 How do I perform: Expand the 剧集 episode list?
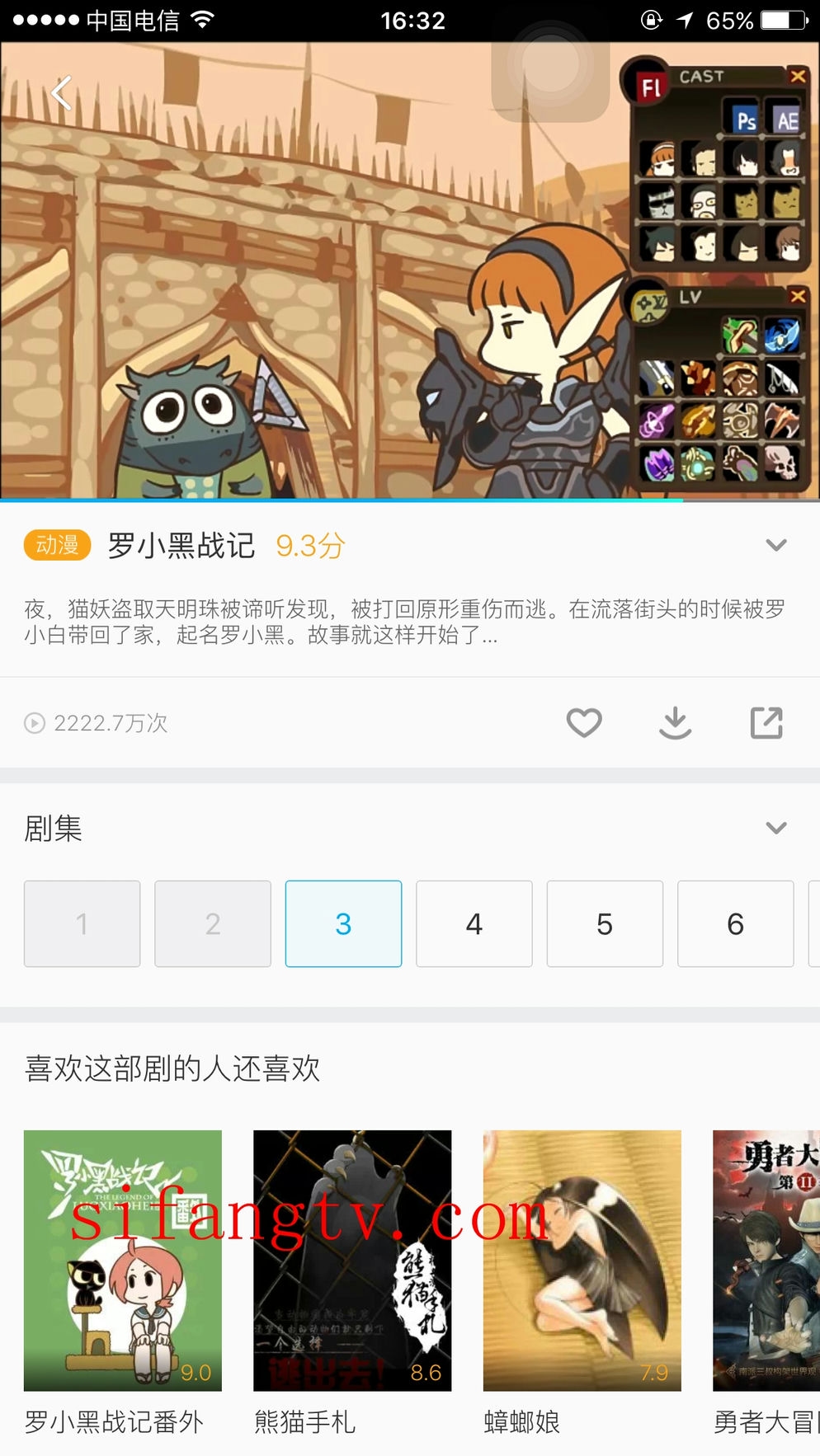[775, 828]
